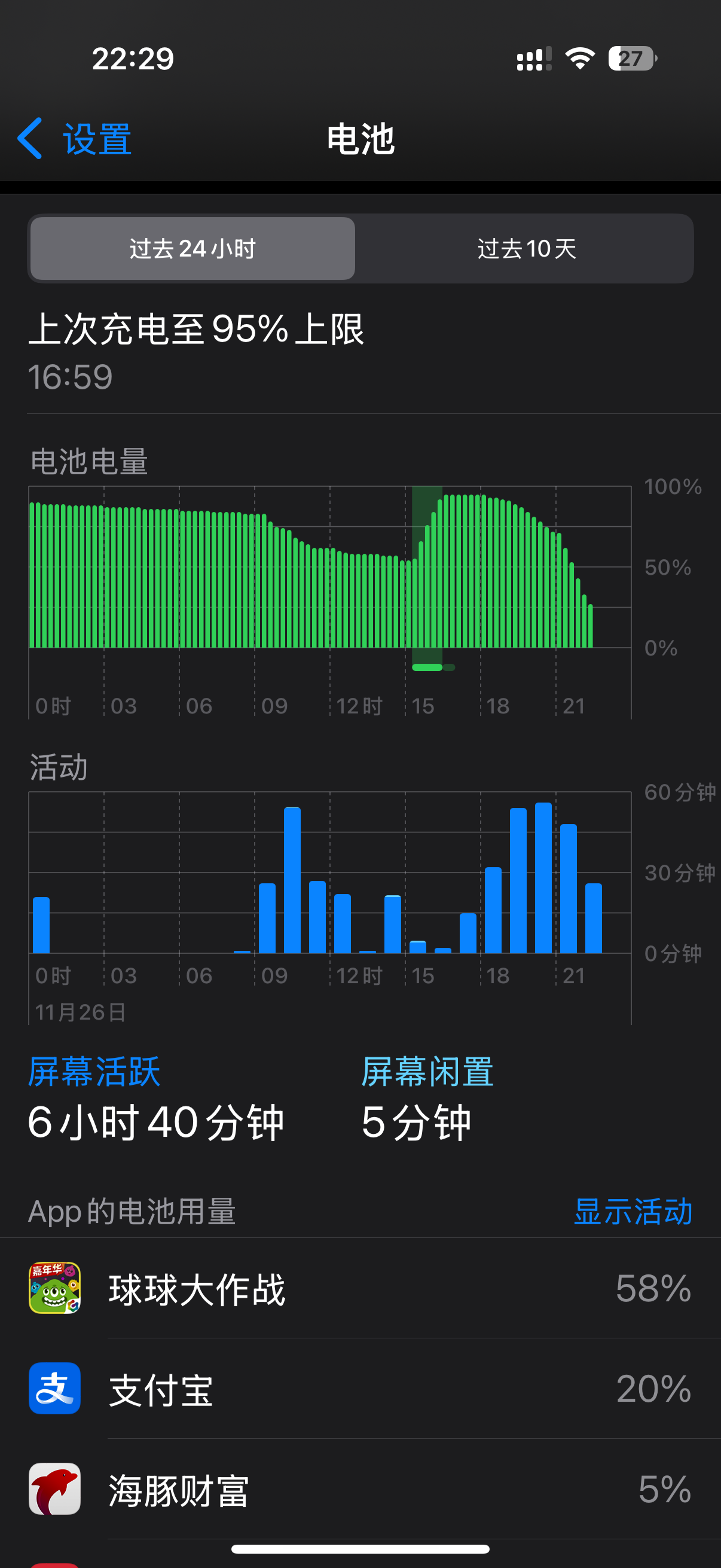Select the 过去24小时 segment
Screen dimensions: 721x1568
coord(193,248)
